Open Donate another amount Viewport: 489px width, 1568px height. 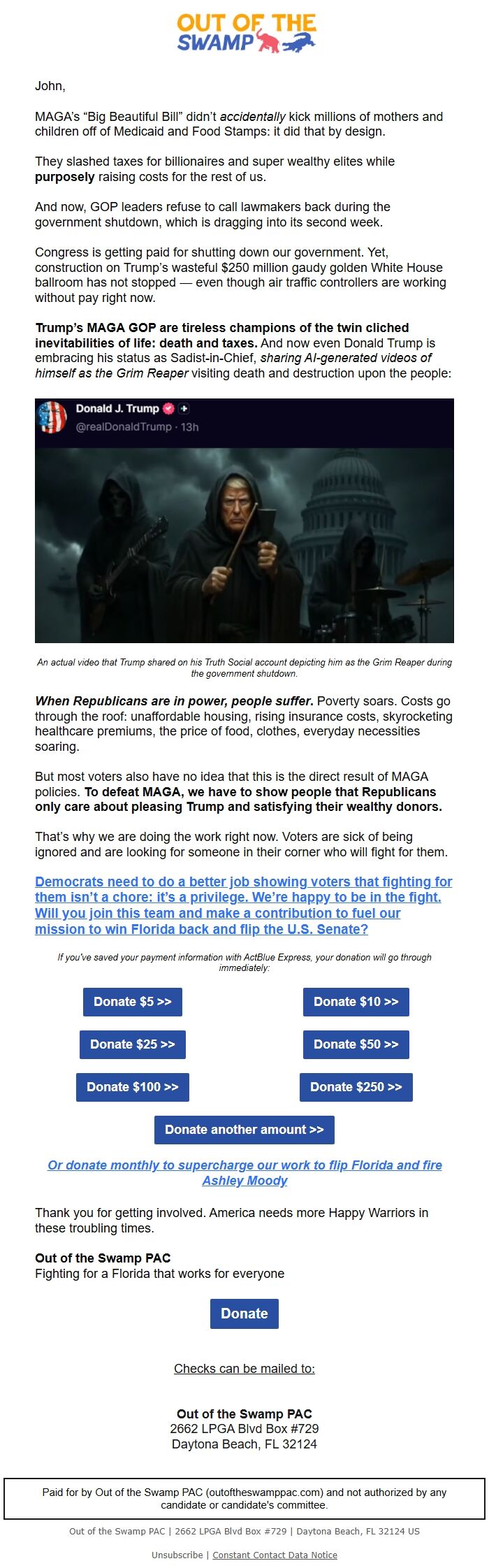[x=245, y=1130]
